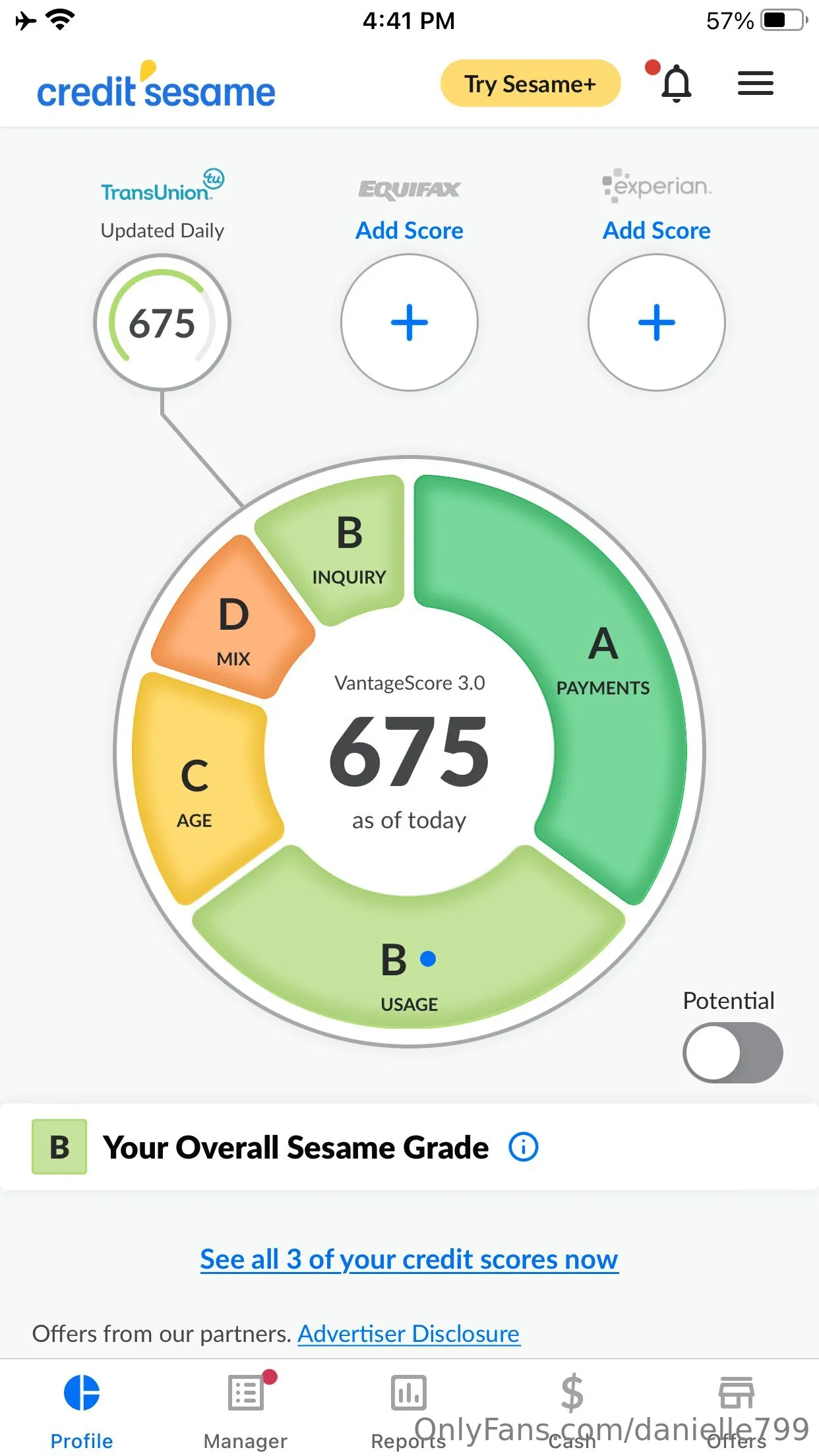Viewport: 819px width, 1456px height.
Task: Toggle the Potential switch on
Action: click(x=733, y=1052)
